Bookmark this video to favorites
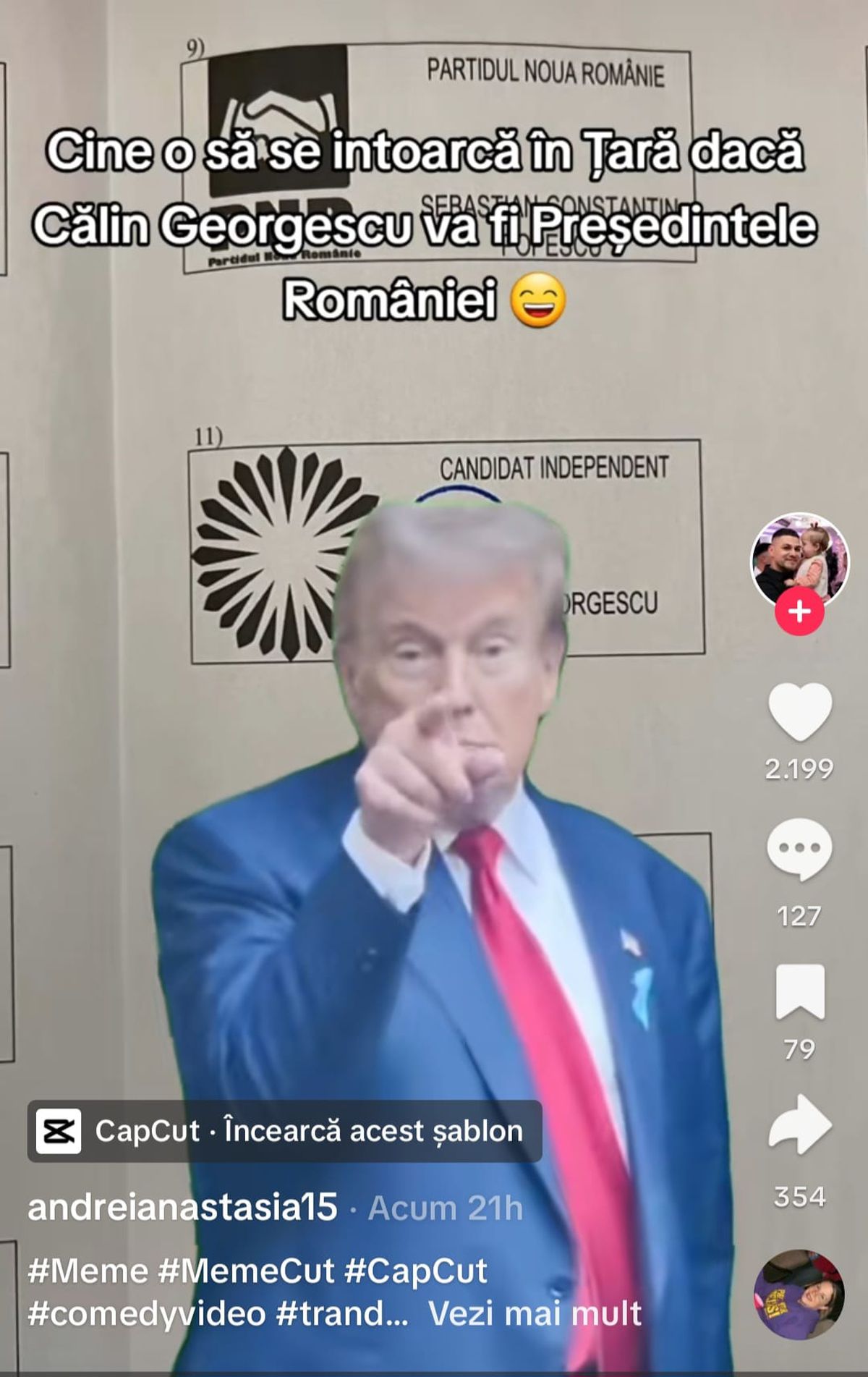 pos(799,991)
